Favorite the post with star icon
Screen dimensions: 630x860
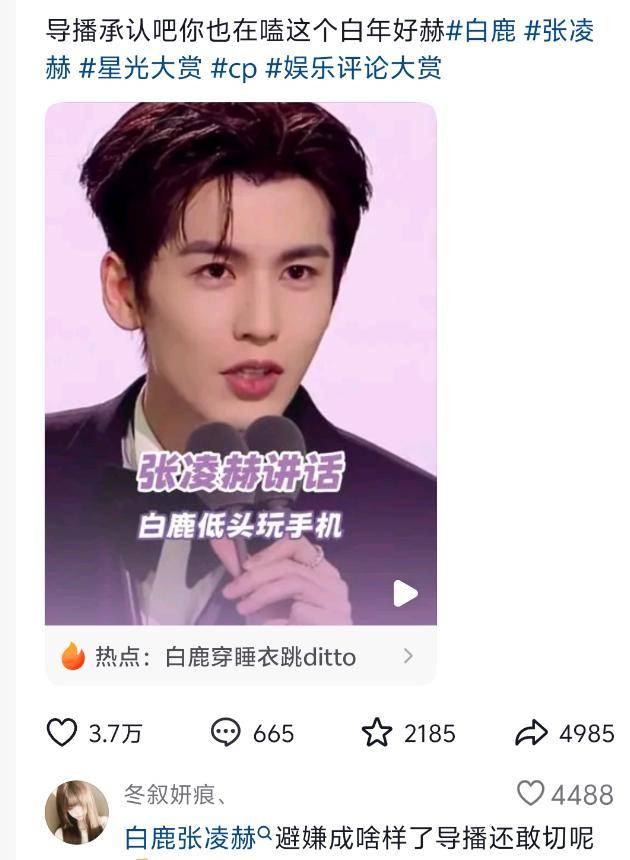pyautogui.click(x=377, y=733)
